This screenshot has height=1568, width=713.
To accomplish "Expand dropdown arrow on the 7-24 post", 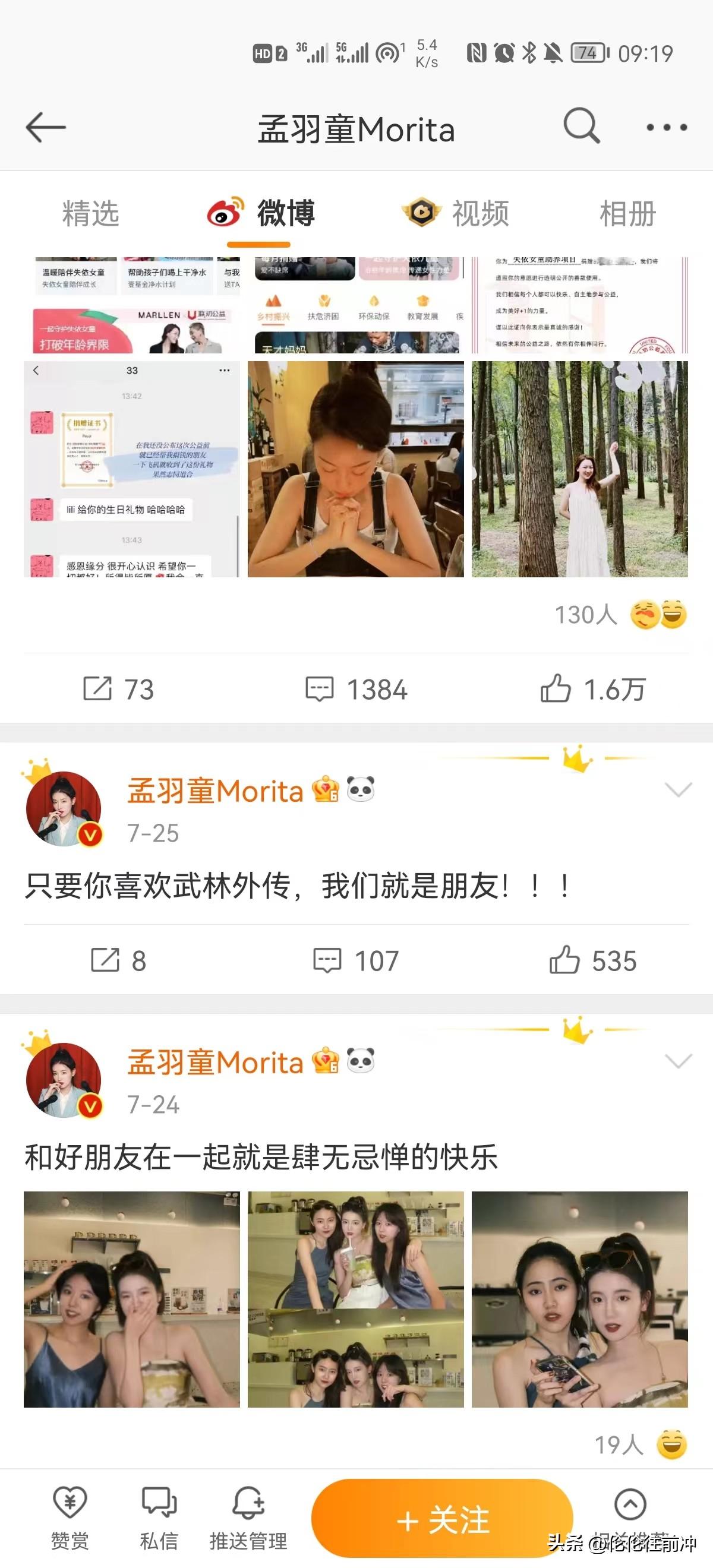I will click(679, 1061).
